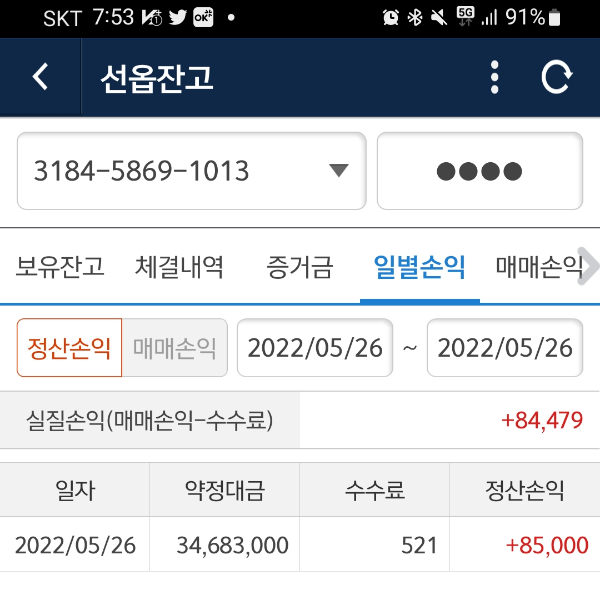
Task: Expand account number 3184-5869-1013 dropdown
Action: tap(192, 171)
